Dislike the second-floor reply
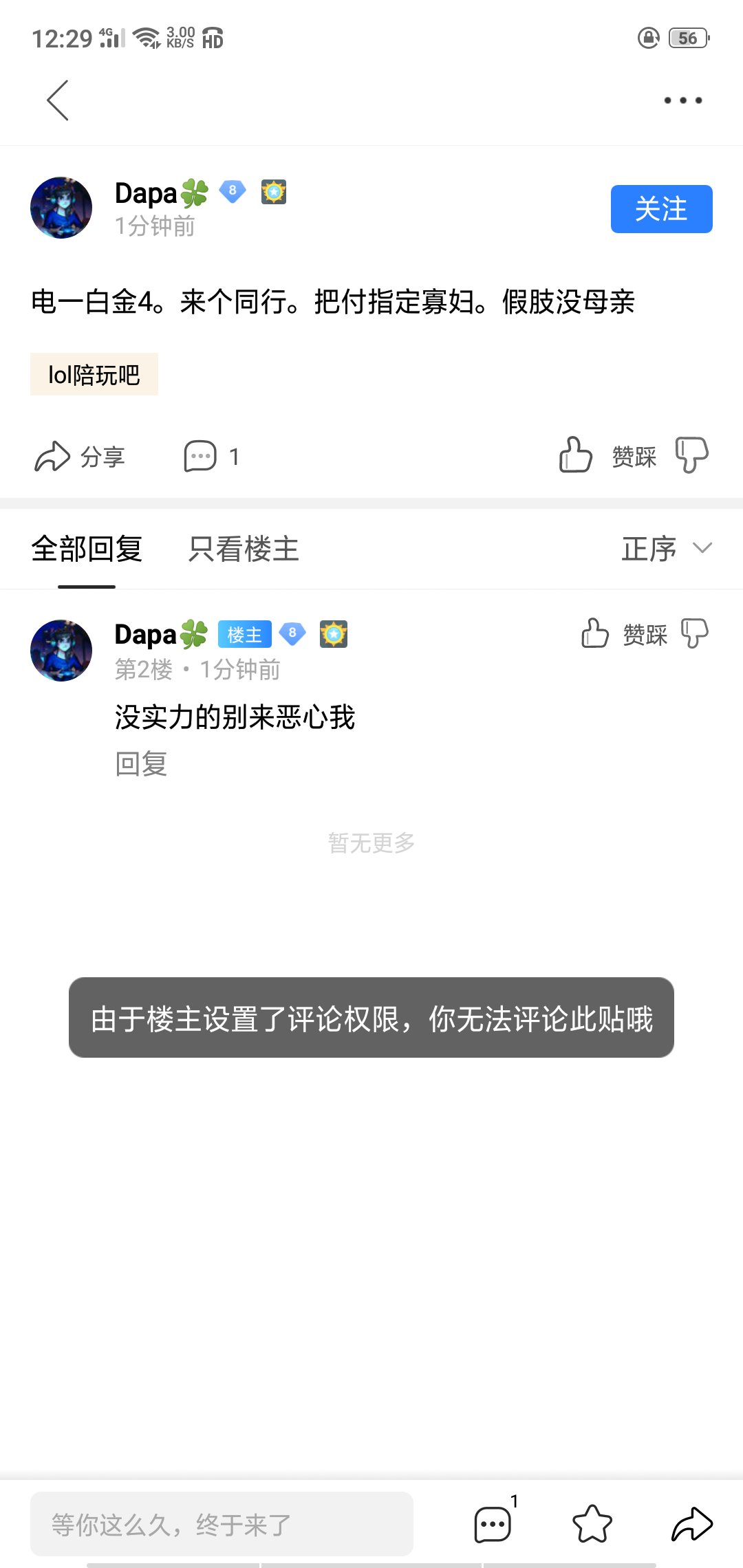The height and width of the screenshot is (1568, 743). point(694,633)
